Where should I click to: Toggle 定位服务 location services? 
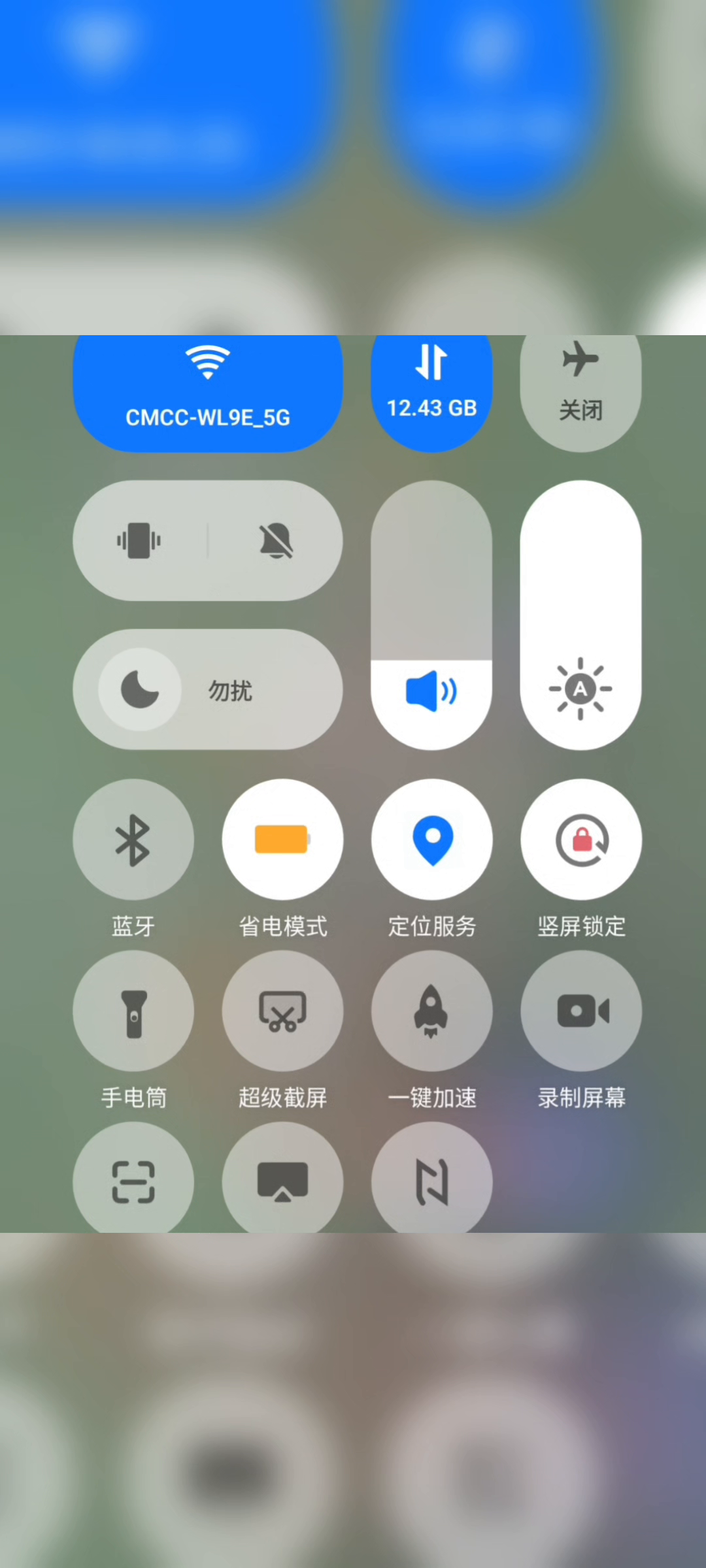(431, 840)
